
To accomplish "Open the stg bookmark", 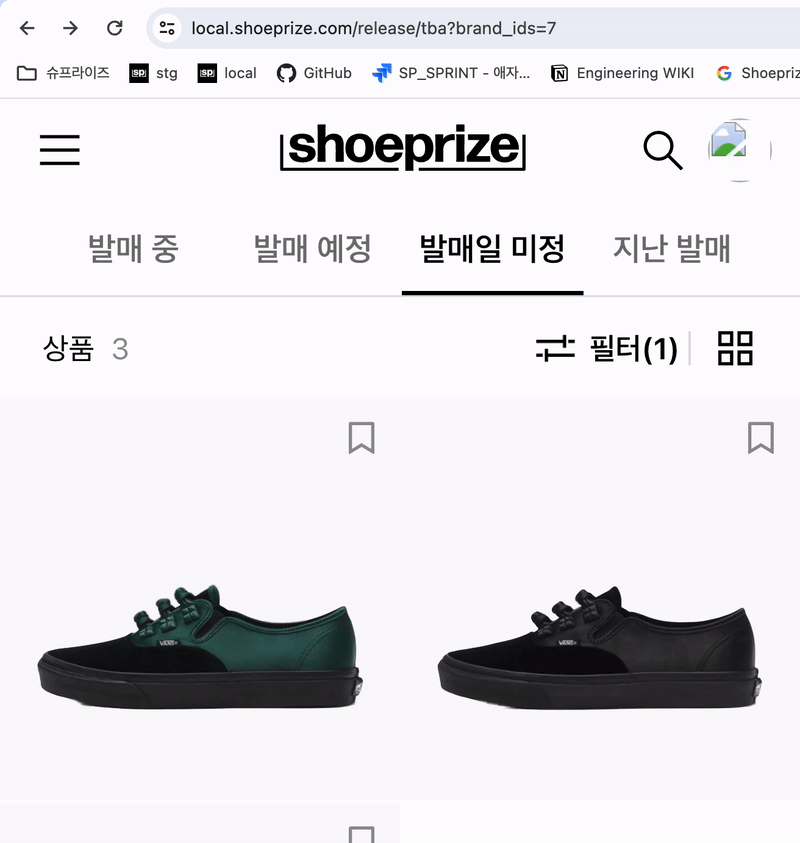I will point(154,73).
